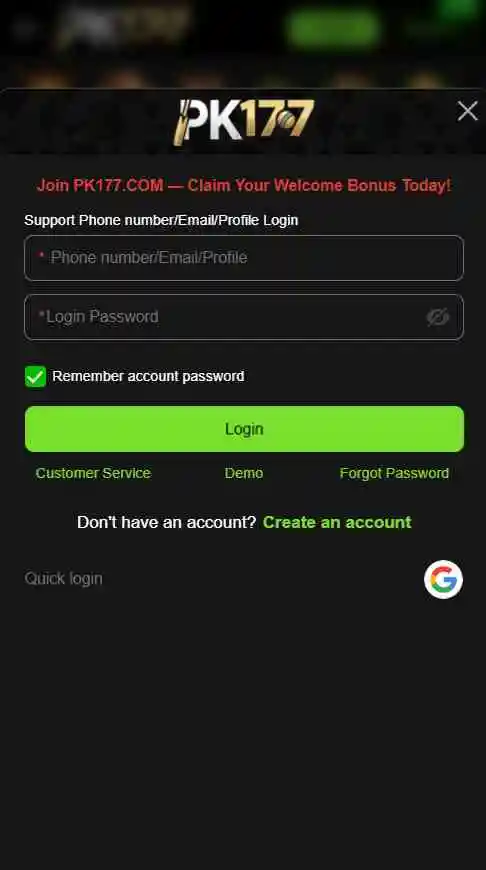Open Forgot Password link

coord(394,473)
